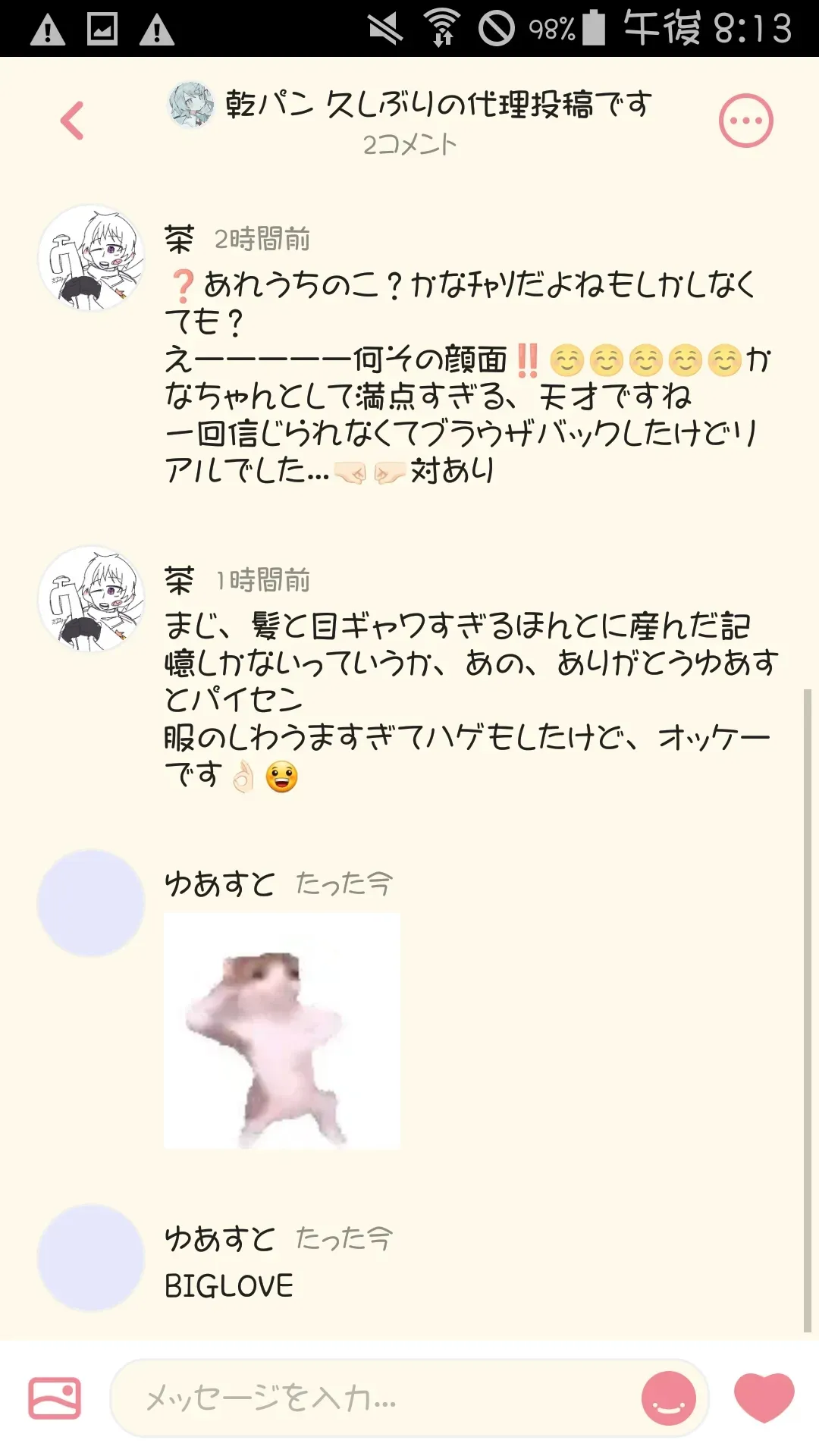View 茶's avatar on the 1時間前 comment

point(91,599)
